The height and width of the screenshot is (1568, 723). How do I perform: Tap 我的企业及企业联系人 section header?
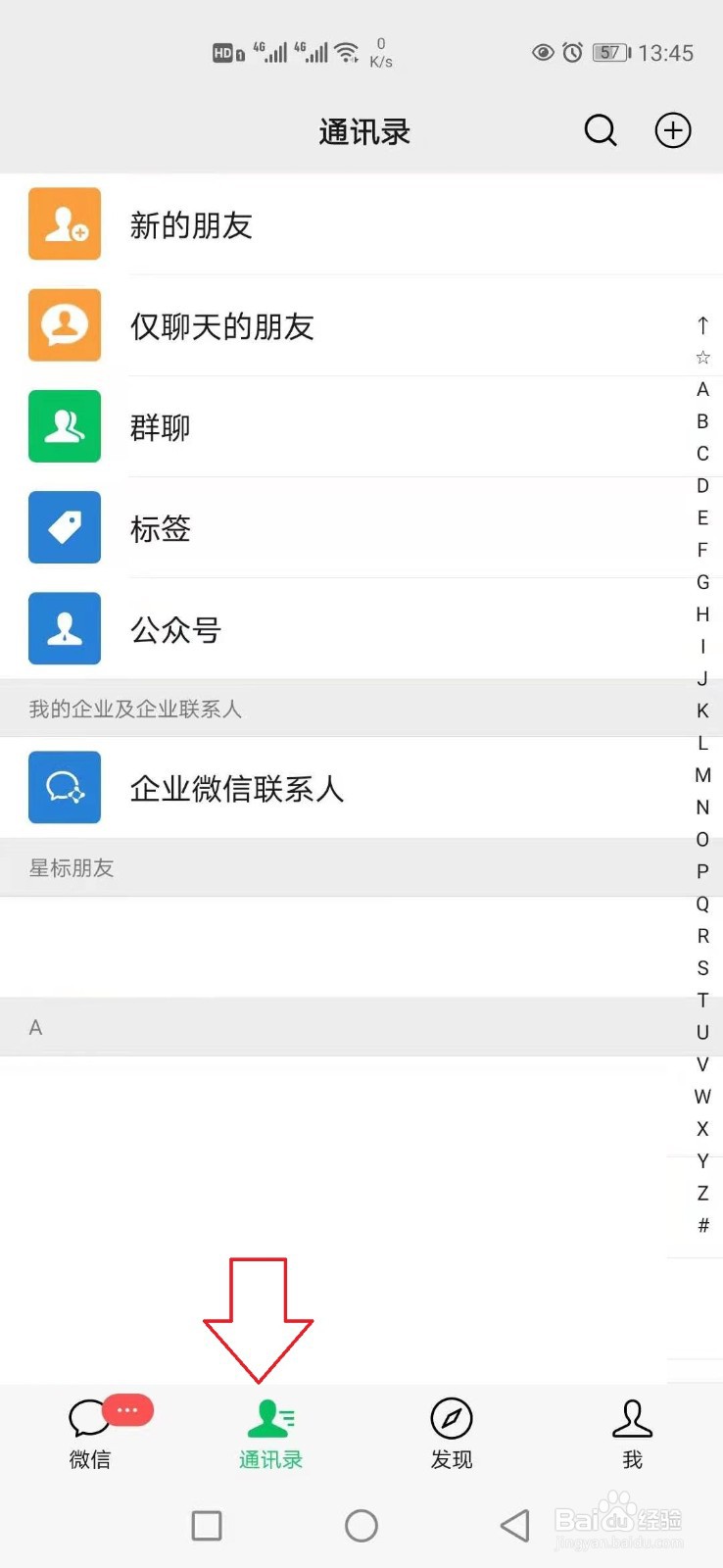135,709
